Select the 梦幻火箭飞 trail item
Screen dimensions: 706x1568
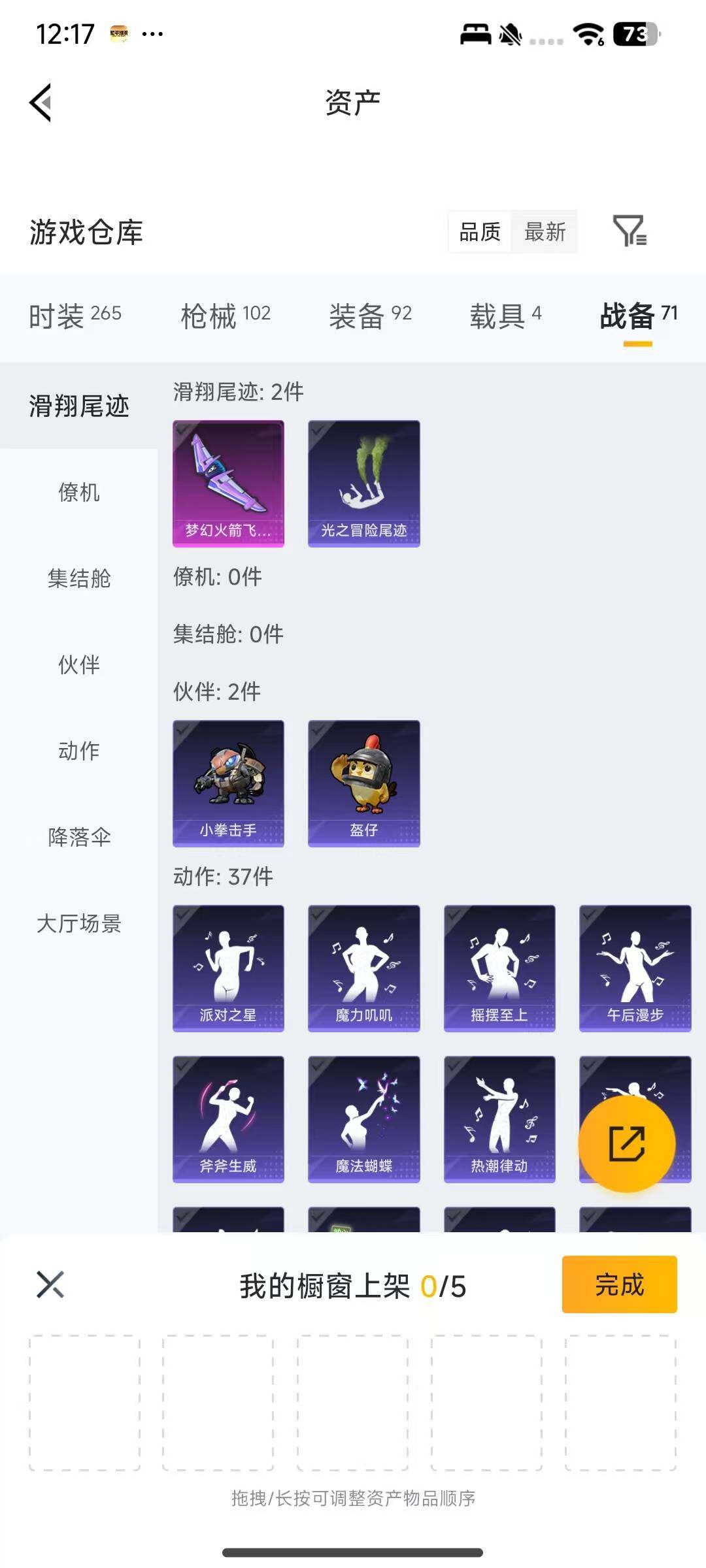pos(228,483)
